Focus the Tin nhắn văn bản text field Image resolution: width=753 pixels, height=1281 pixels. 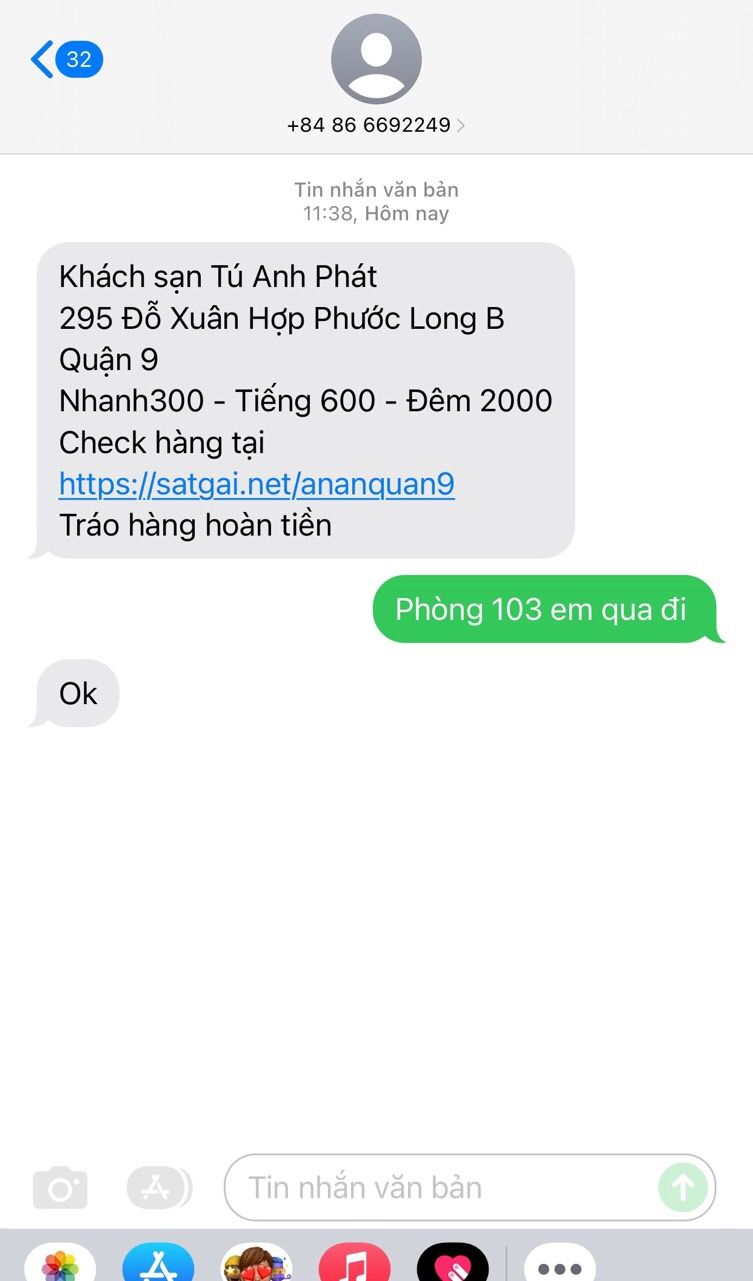click(440, 1188)
